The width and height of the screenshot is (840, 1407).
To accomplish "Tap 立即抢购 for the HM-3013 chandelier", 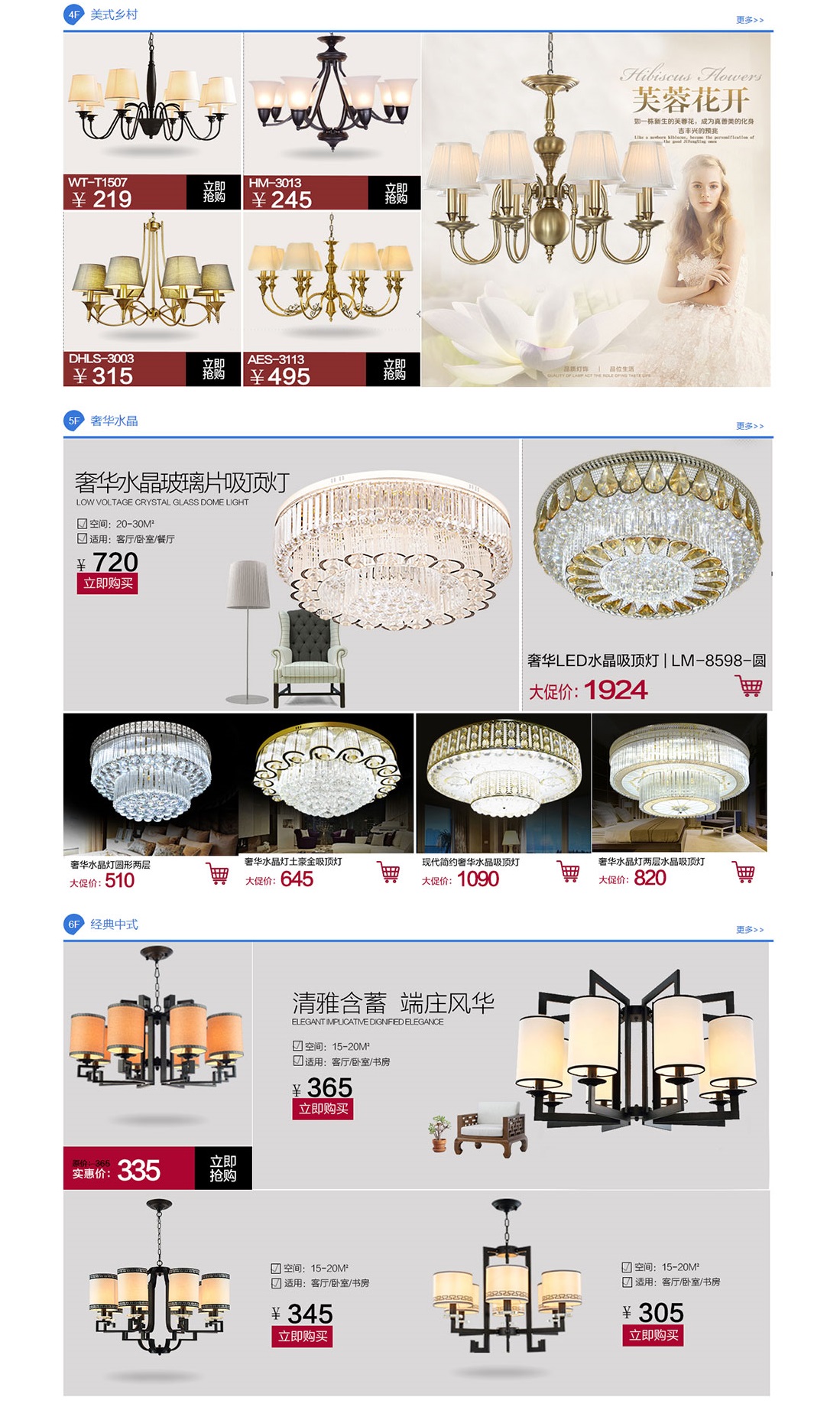I will click(x=395, y=193).
